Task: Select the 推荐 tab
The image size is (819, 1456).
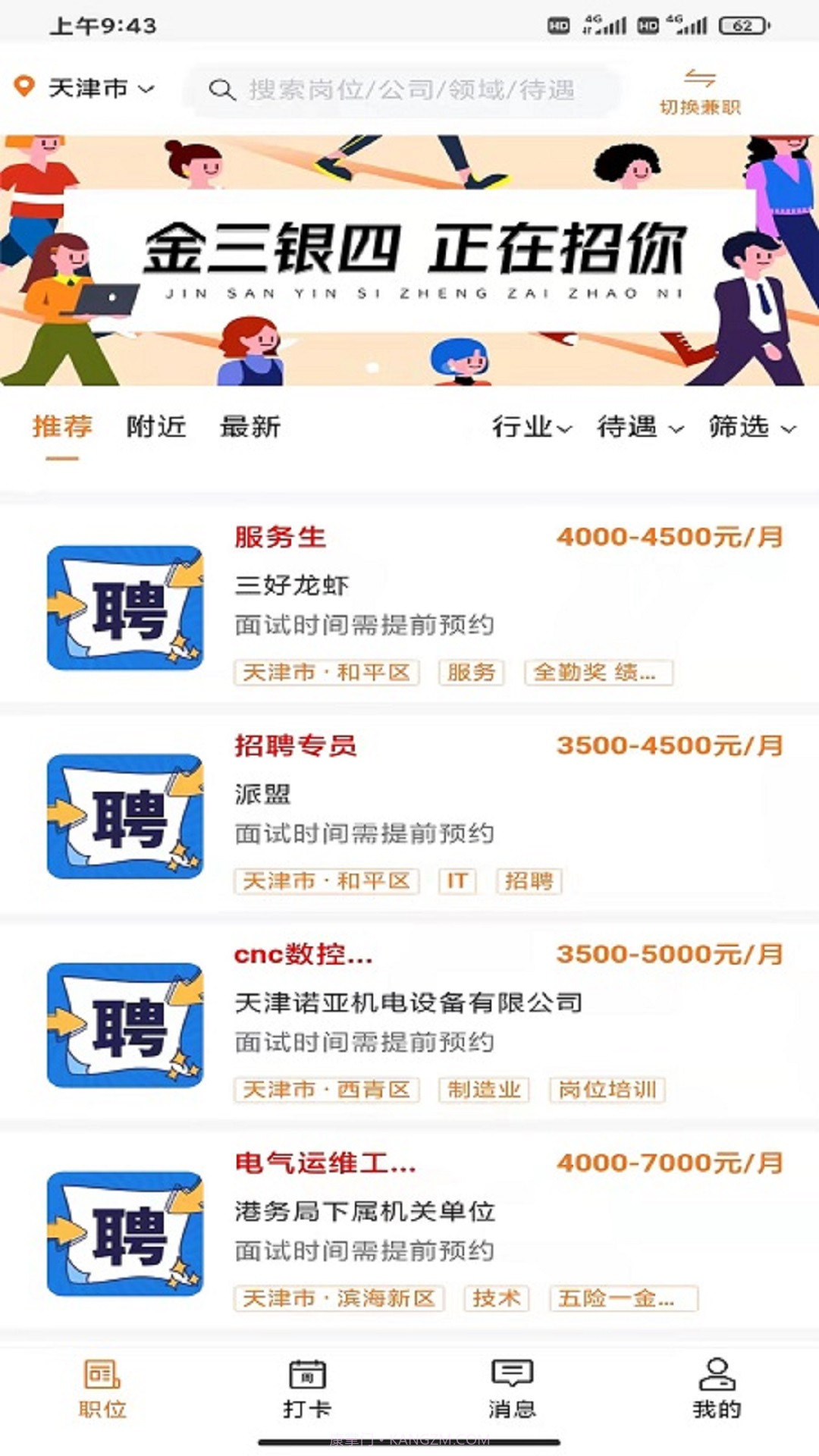Action: [x=61, y=427]
